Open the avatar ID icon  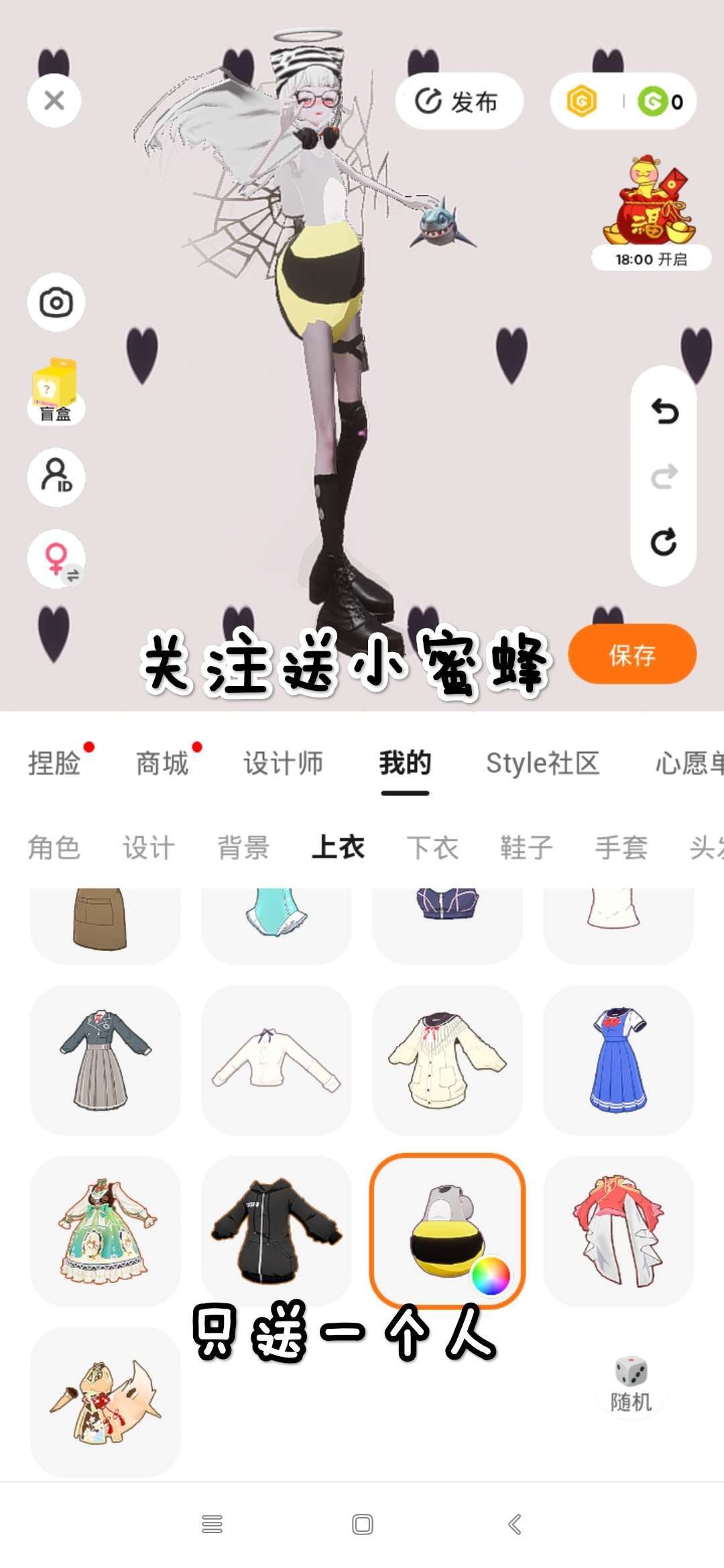56,476
